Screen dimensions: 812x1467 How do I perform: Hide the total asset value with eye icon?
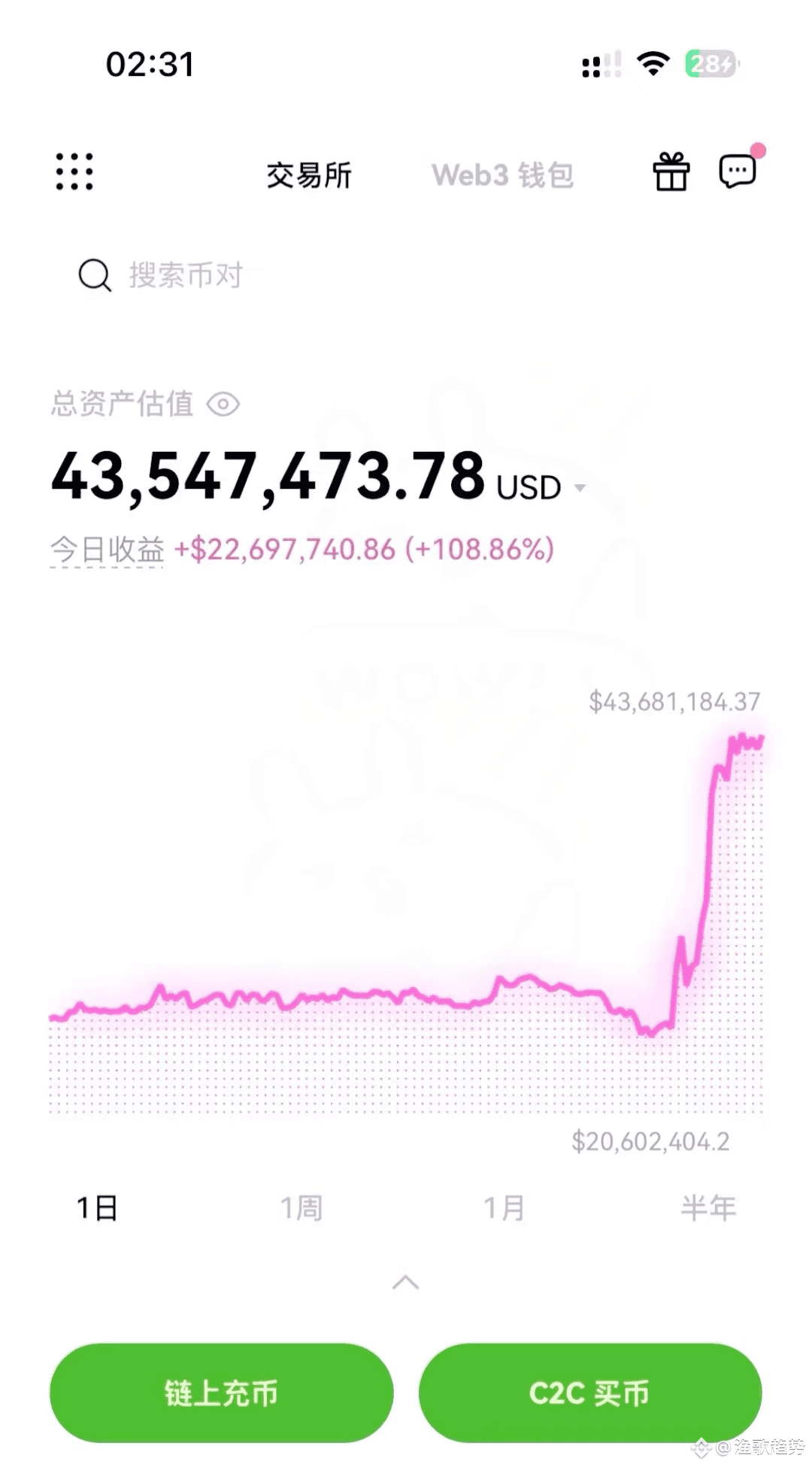(223, 405)
